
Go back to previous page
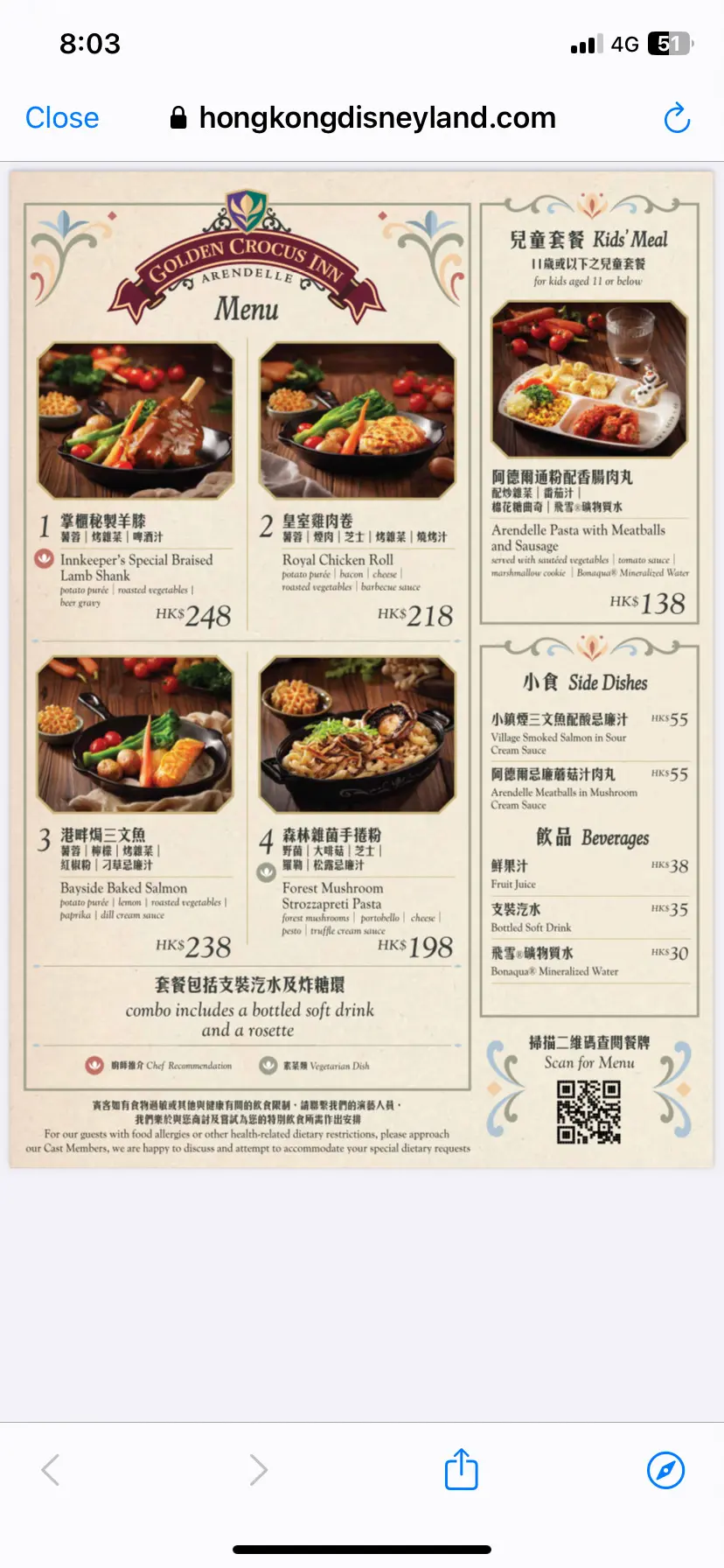[52, 1470]
